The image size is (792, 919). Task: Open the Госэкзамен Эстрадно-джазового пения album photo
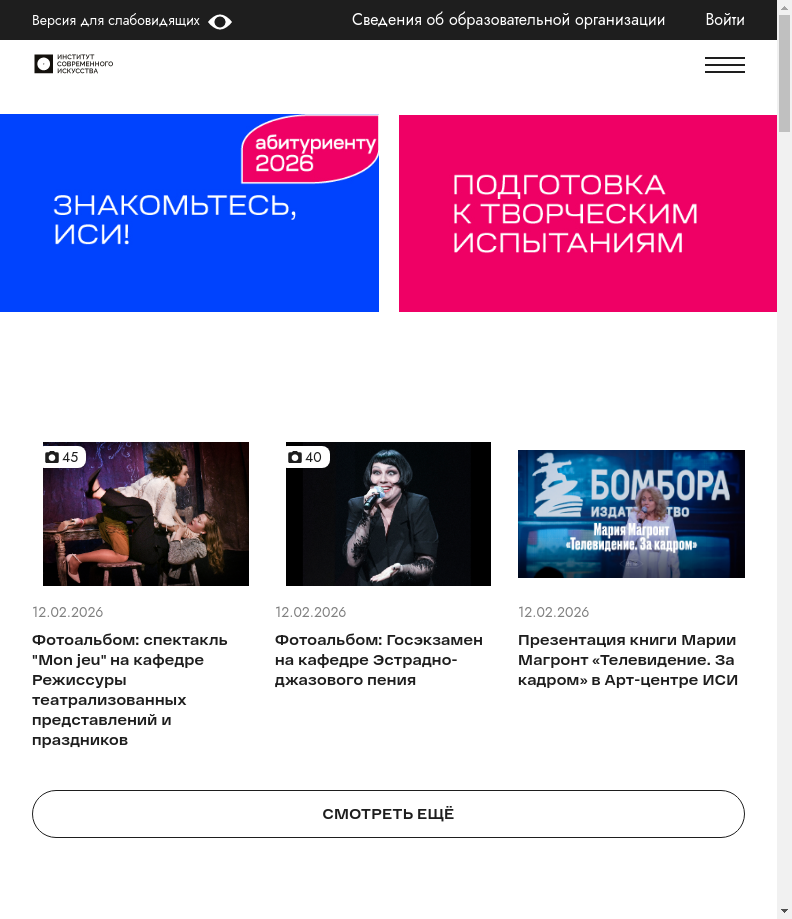(388, 514)
